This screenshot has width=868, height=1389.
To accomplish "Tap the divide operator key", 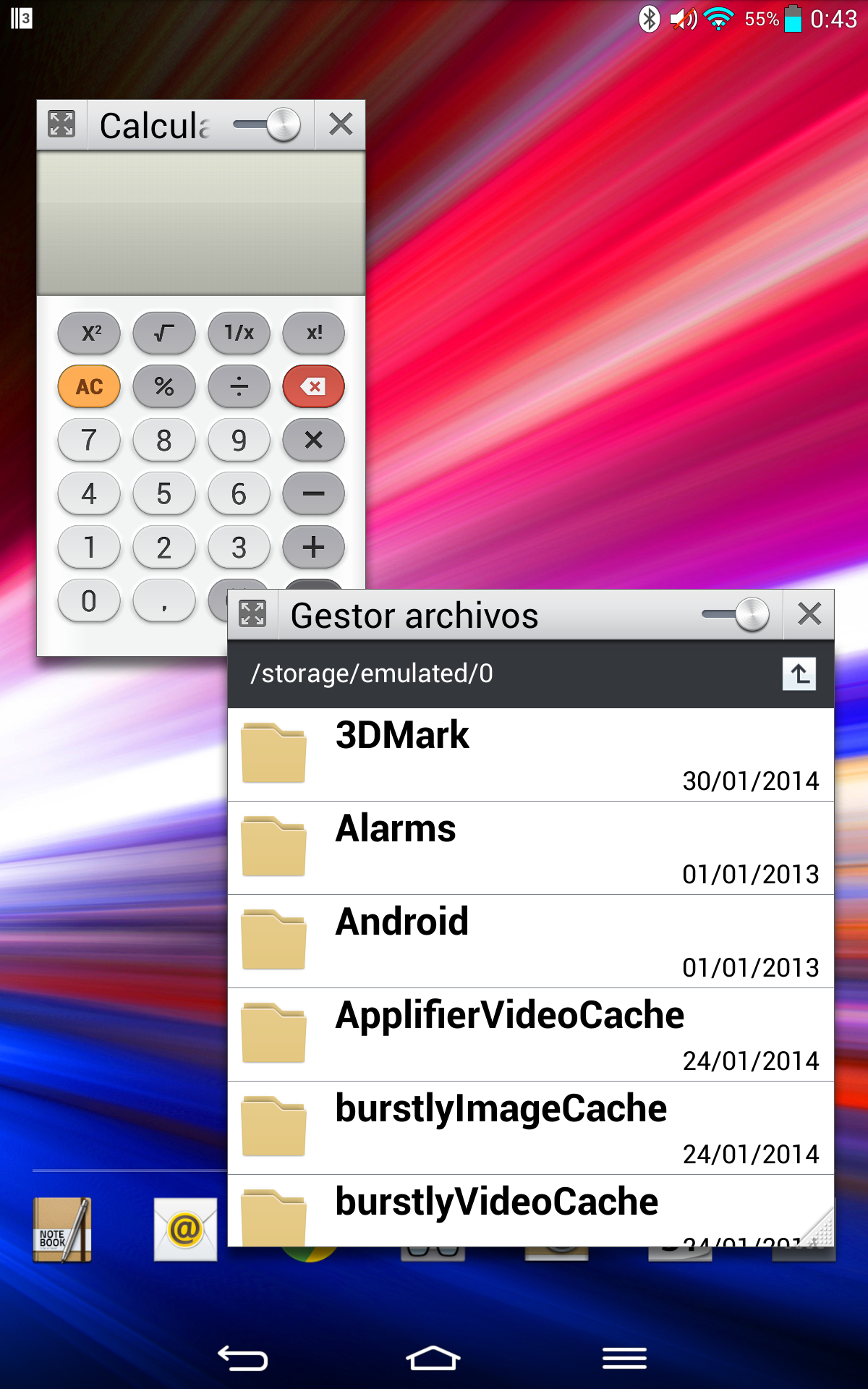I will click(x=239, y=386).
